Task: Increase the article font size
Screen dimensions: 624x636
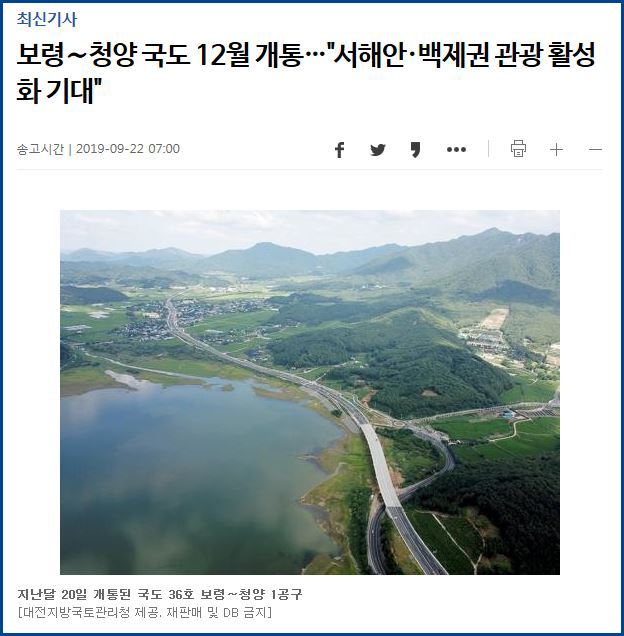Action: tap(556, 149)
